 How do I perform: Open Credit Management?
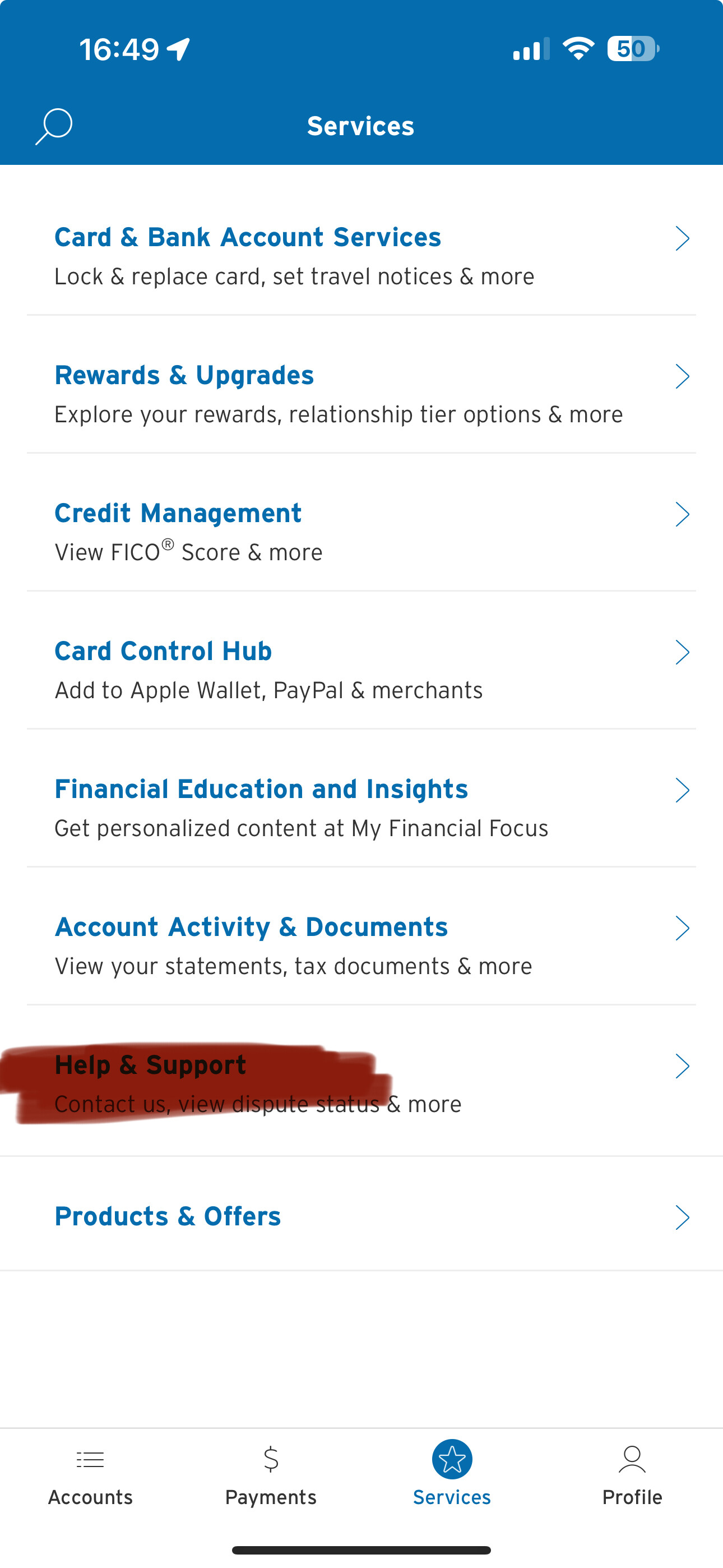click(361, 532)
